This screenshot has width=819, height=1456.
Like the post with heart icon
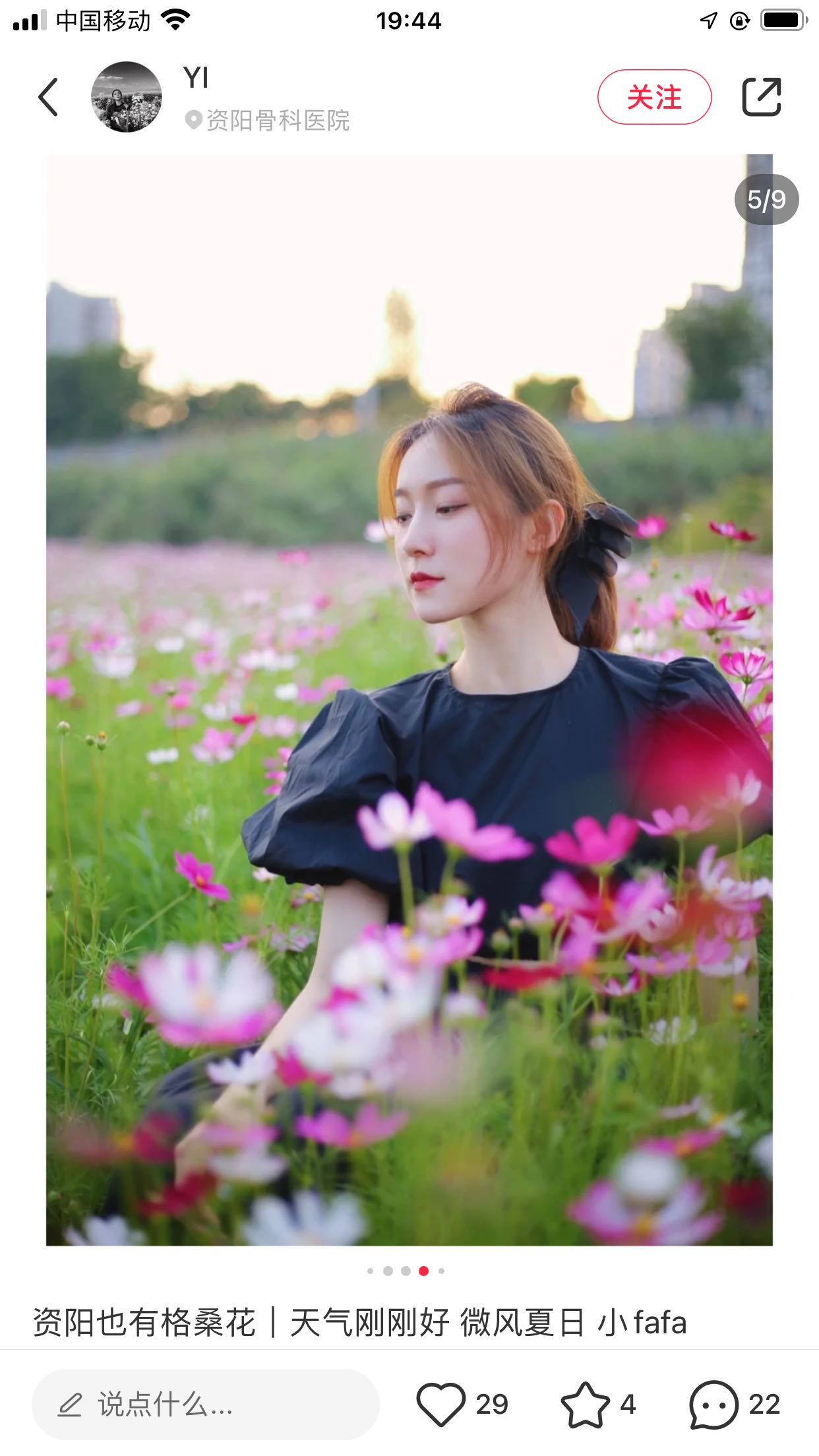click(441, 1405)
